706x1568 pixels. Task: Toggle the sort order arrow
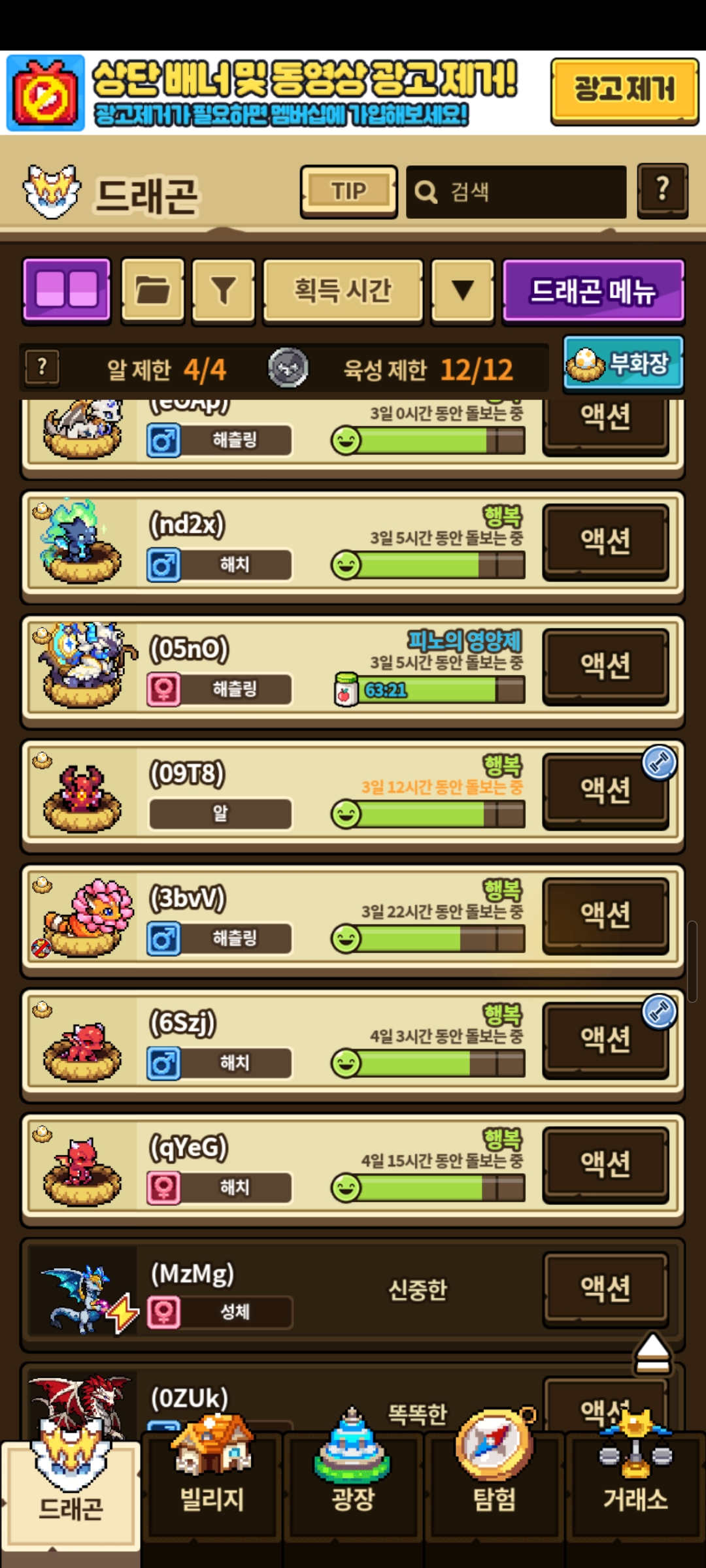pyautogui.click(x=463, y=290)
